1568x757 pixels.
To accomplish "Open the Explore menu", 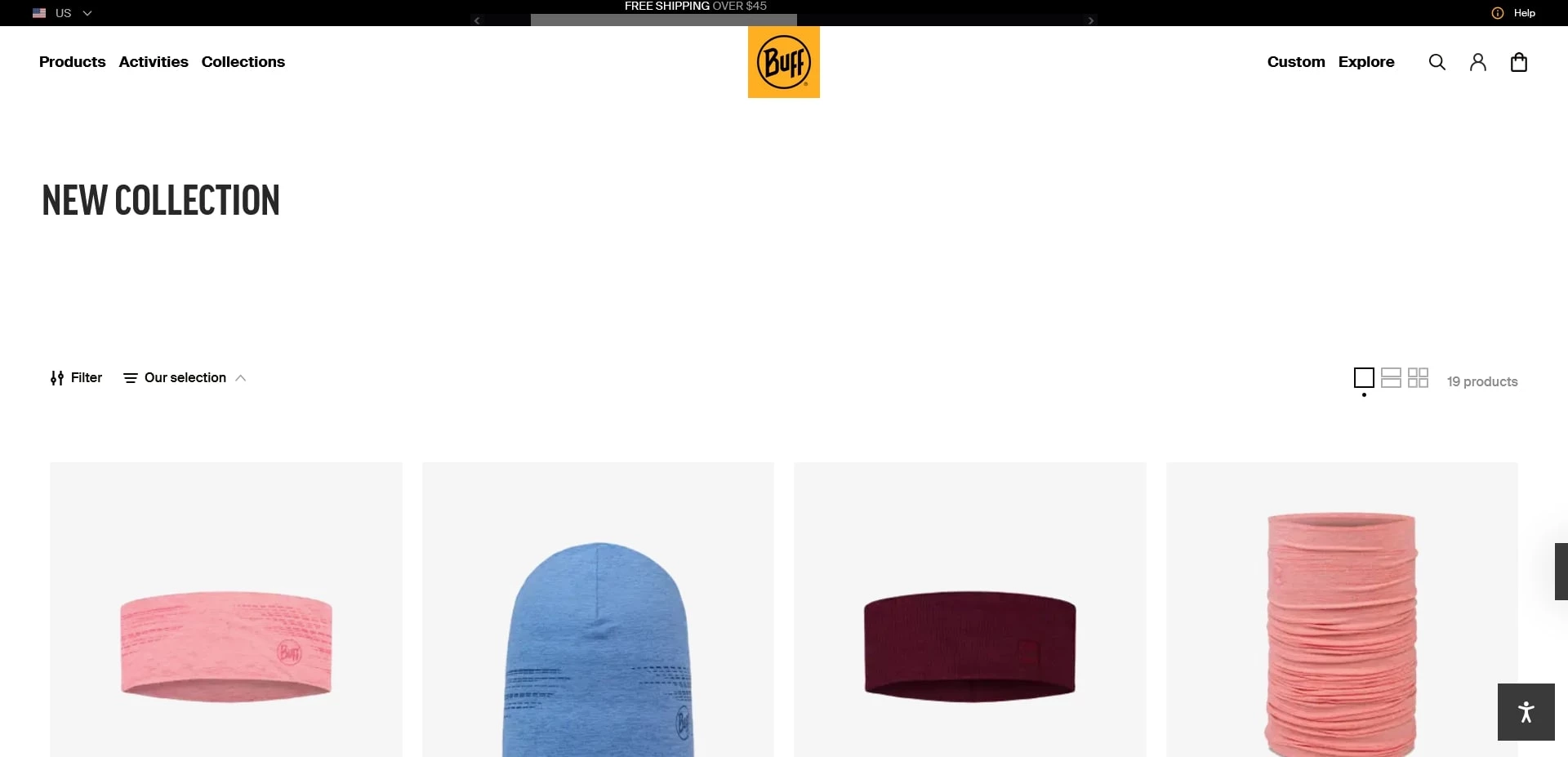I will [x=1366, y=62].
